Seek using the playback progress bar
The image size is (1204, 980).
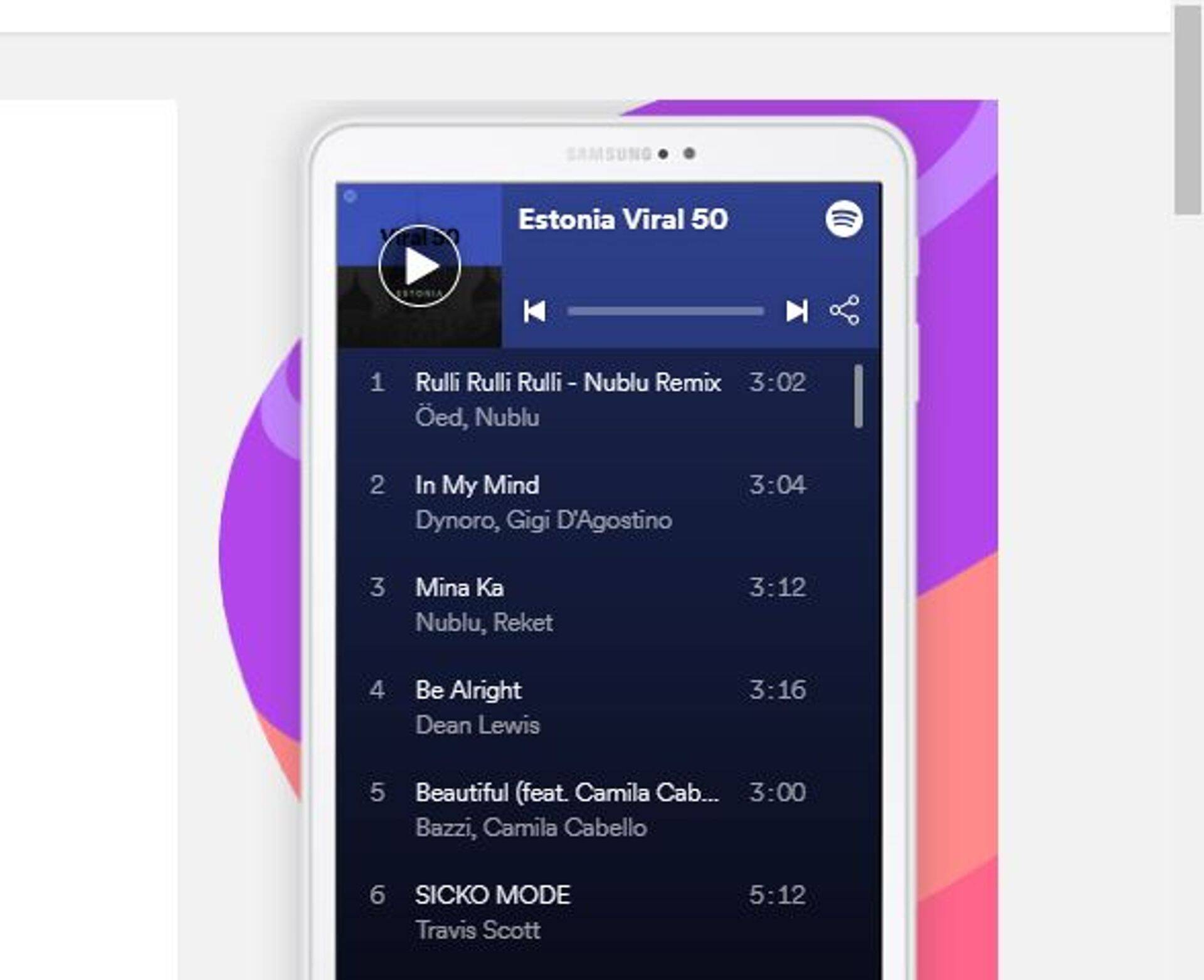coord(665,311)
